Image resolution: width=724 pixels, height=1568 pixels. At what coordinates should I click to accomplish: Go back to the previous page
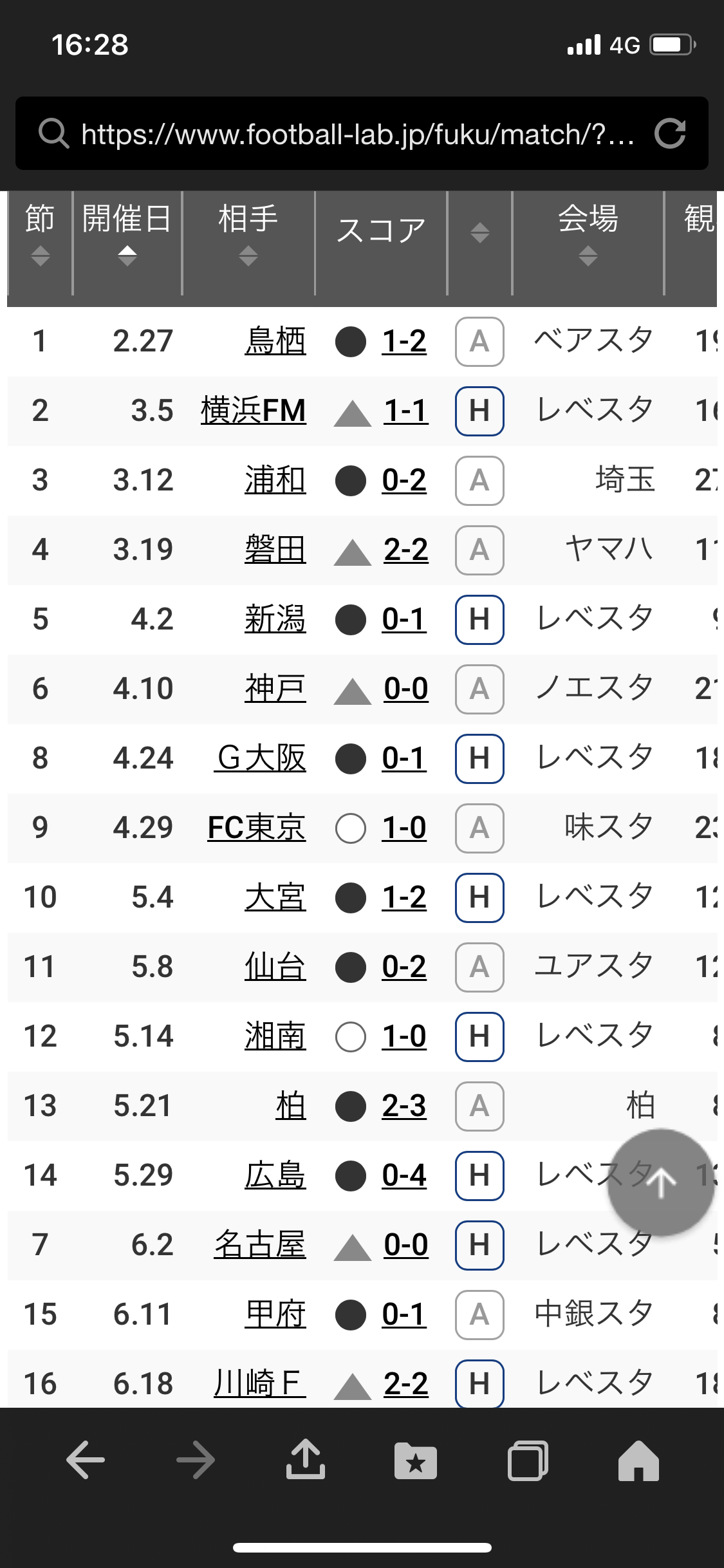click(x=86, y=1460)
